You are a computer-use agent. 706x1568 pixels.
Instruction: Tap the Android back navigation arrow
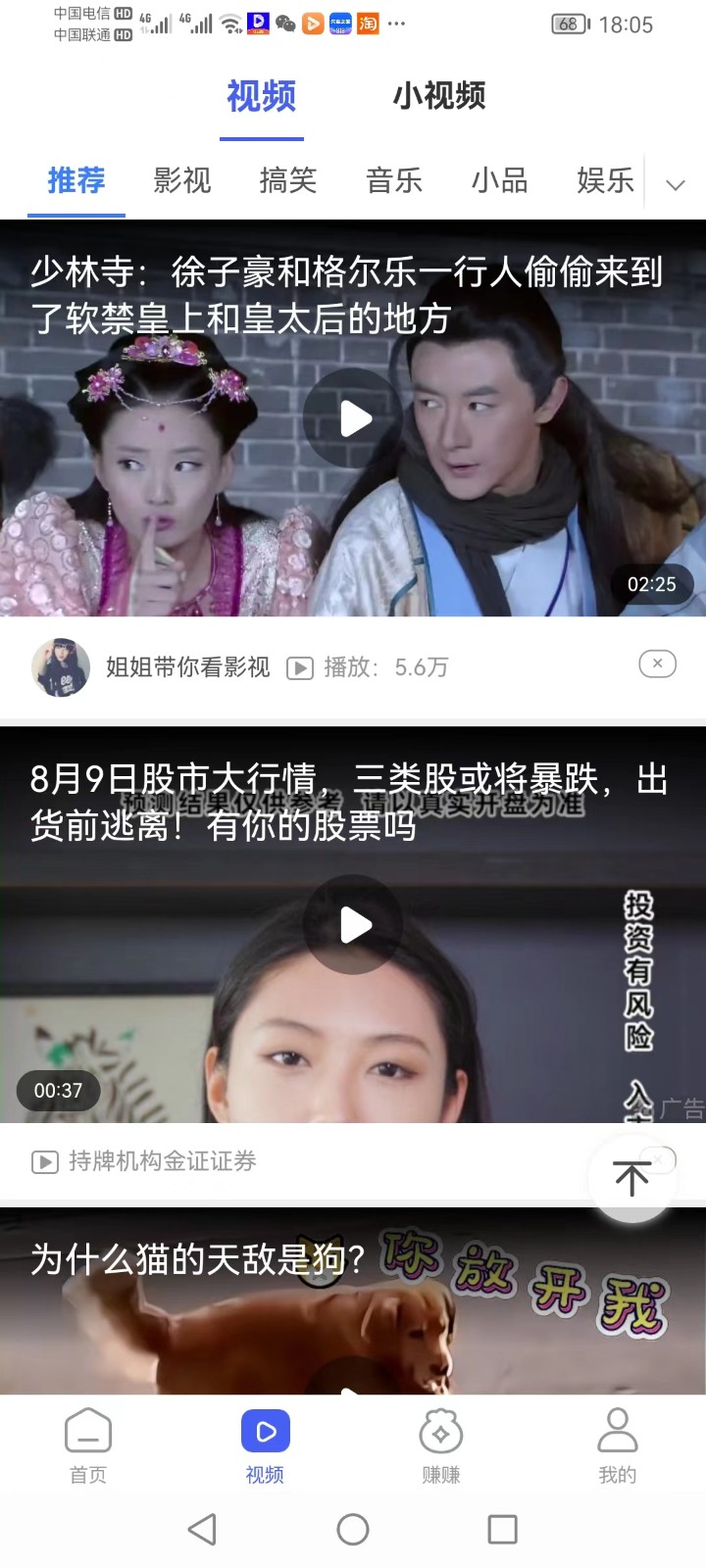(x=201, y=1528)
